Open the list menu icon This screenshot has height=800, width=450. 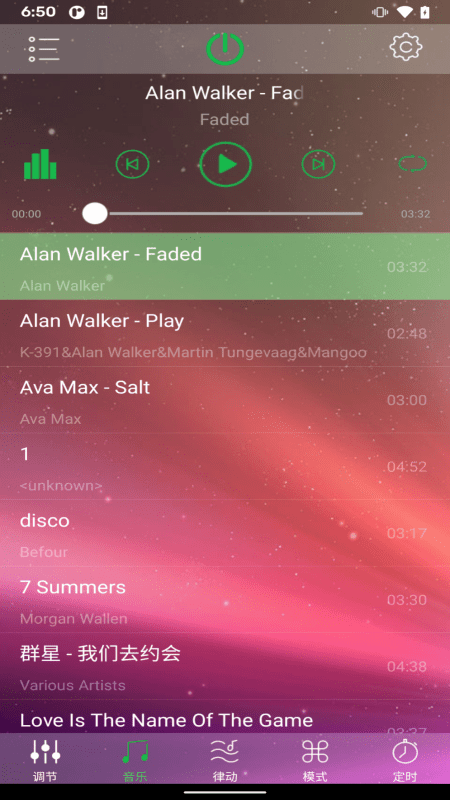pos(44,49)
